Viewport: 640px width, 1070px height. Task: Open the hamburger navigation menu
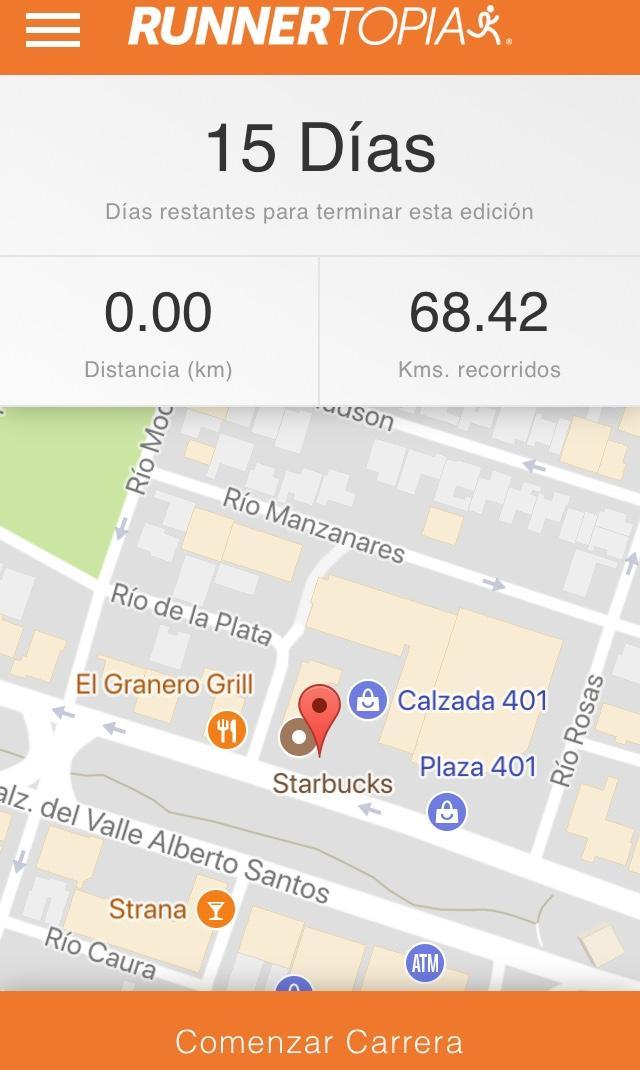tap(53, 30)
